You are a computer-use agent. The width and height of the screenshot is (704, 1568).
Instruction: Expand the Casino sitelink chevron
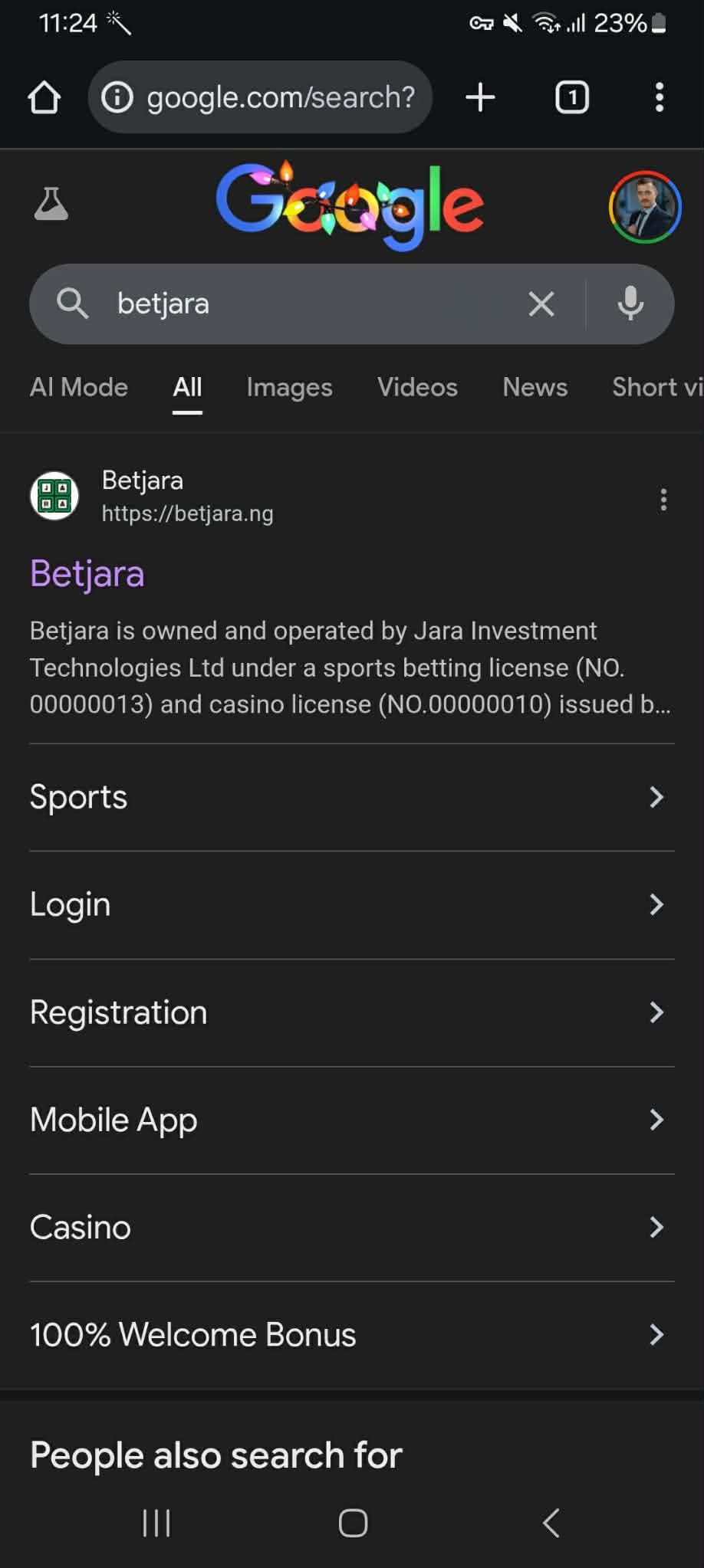coord(656,1227)
